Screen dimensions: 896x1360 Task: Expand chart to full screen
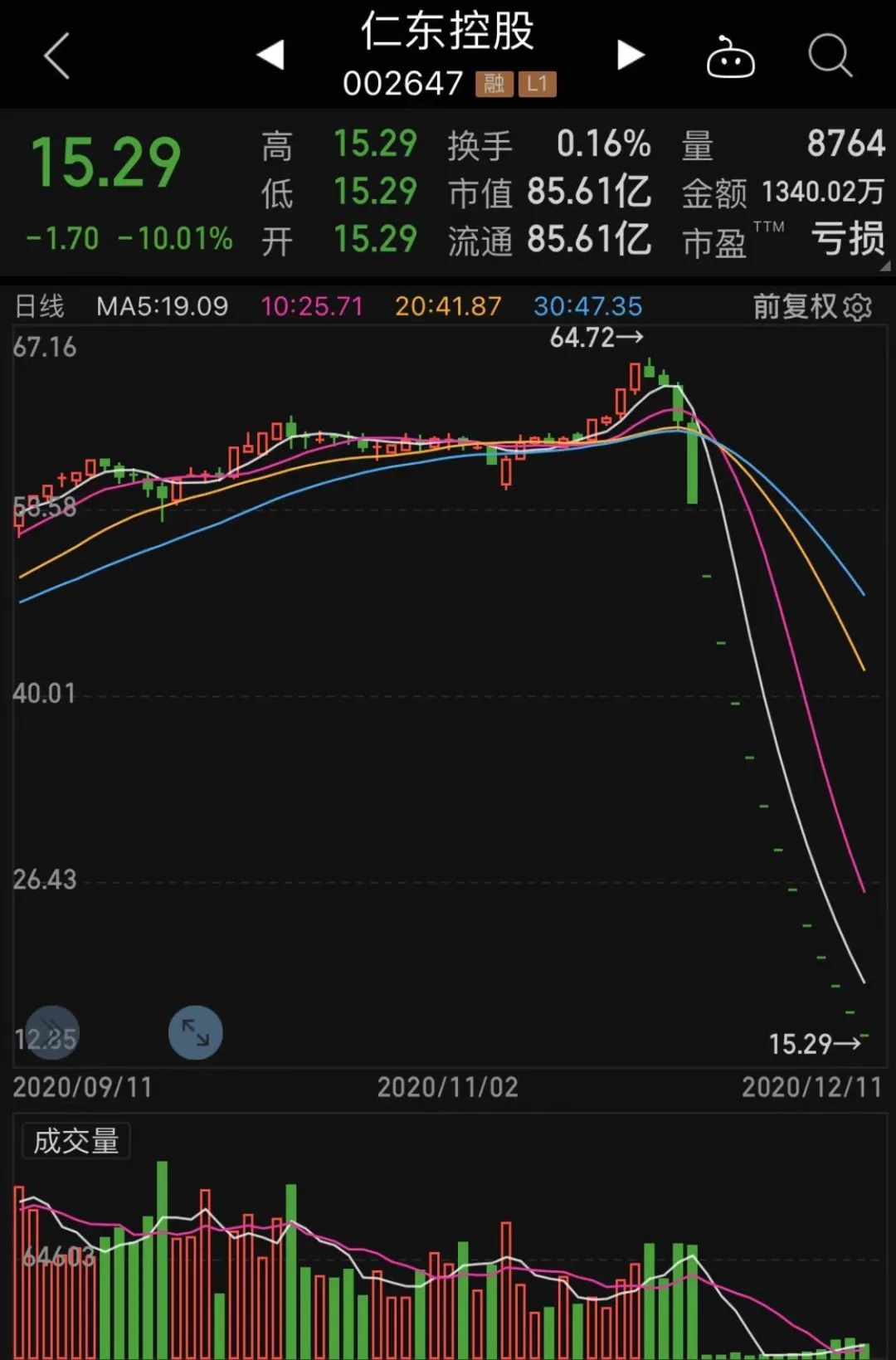point(196,1032)
